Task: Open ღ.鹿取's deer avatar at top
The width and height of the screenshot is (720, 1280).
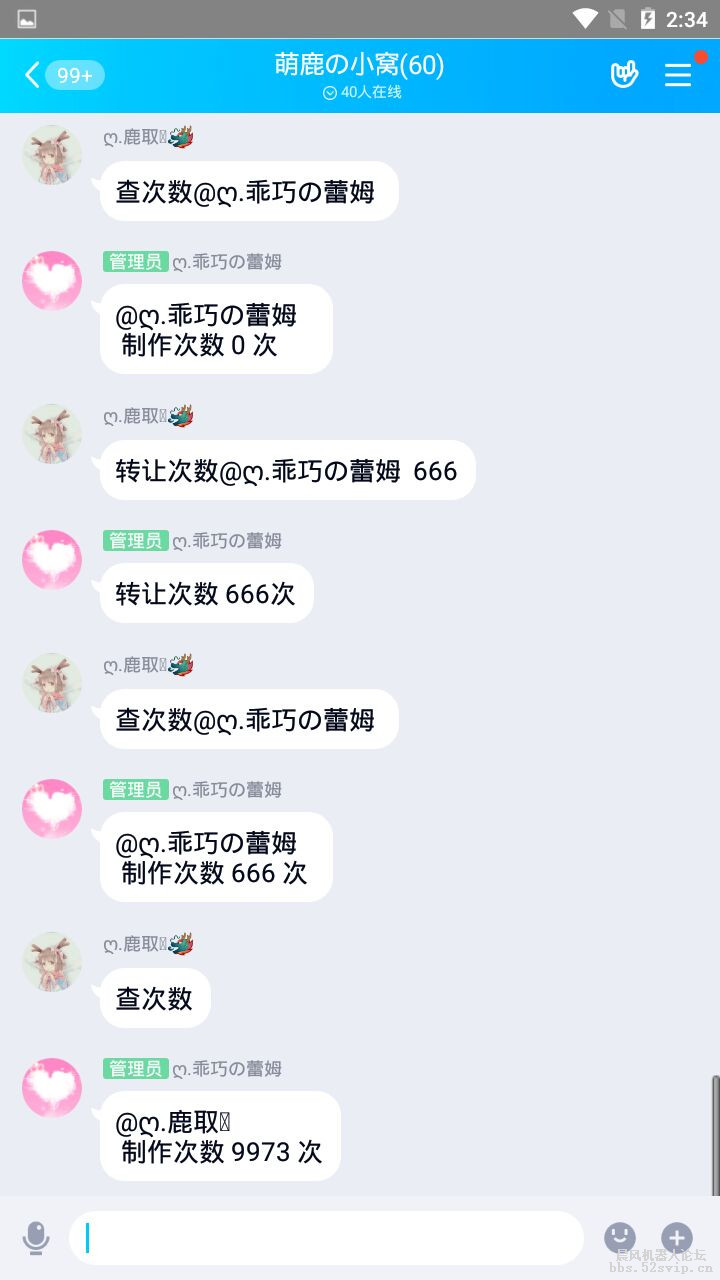Action: click(51, 155)
